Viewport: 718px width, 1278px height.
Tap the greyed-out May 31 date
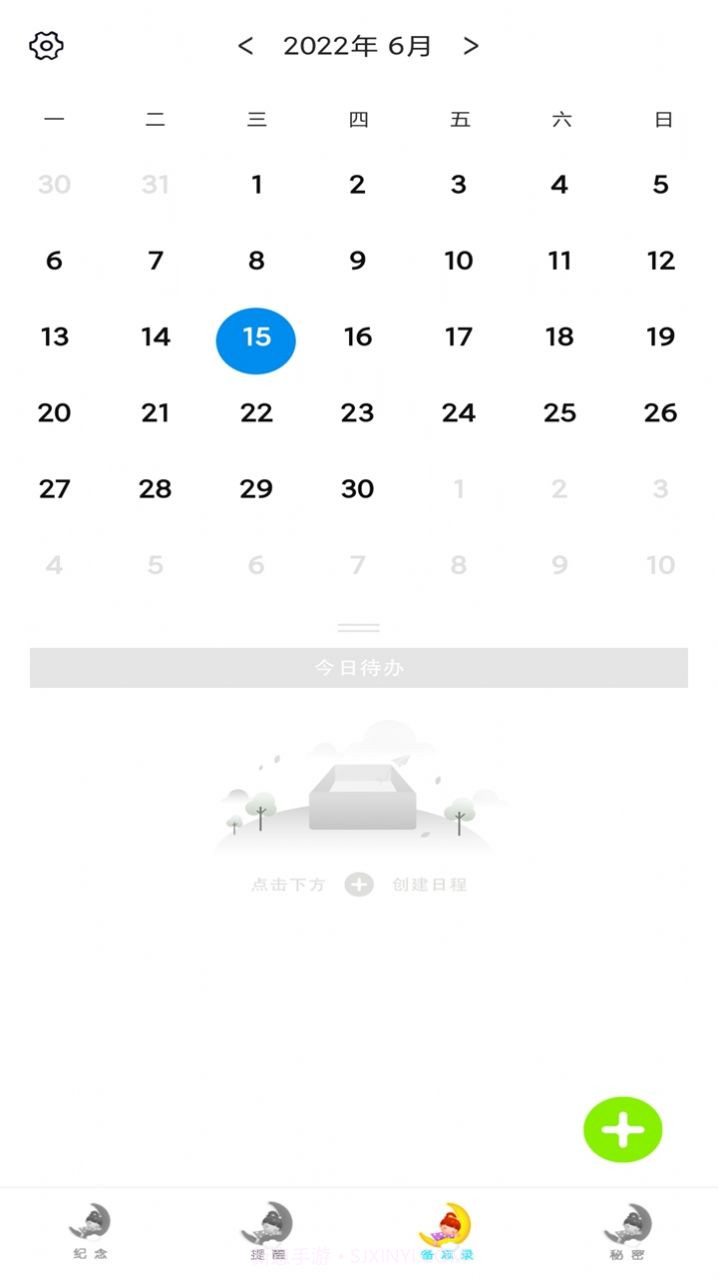click(x=155, y=184)
